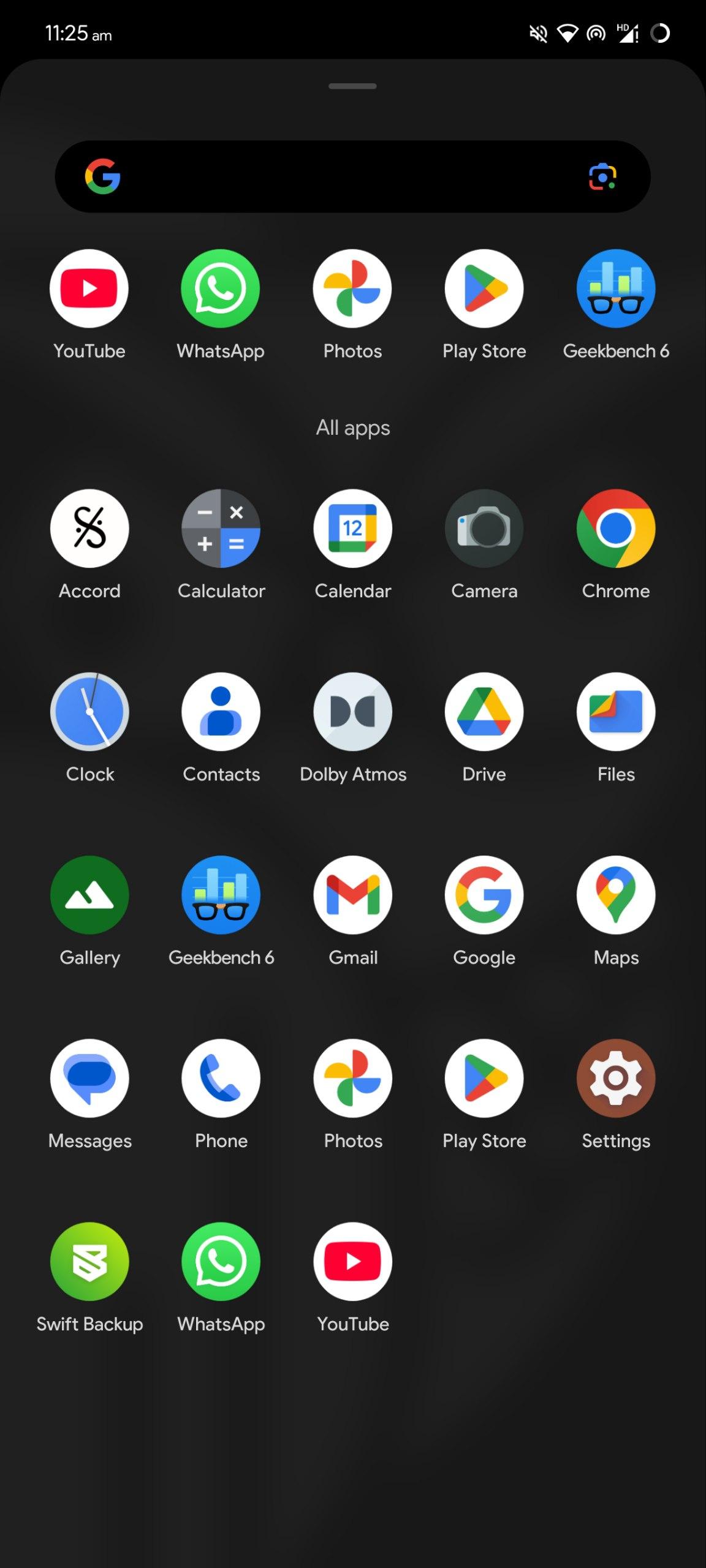The width and height of the screenshot is (706, 1568).
Task: Open Gmail
Action: [352, 895]
